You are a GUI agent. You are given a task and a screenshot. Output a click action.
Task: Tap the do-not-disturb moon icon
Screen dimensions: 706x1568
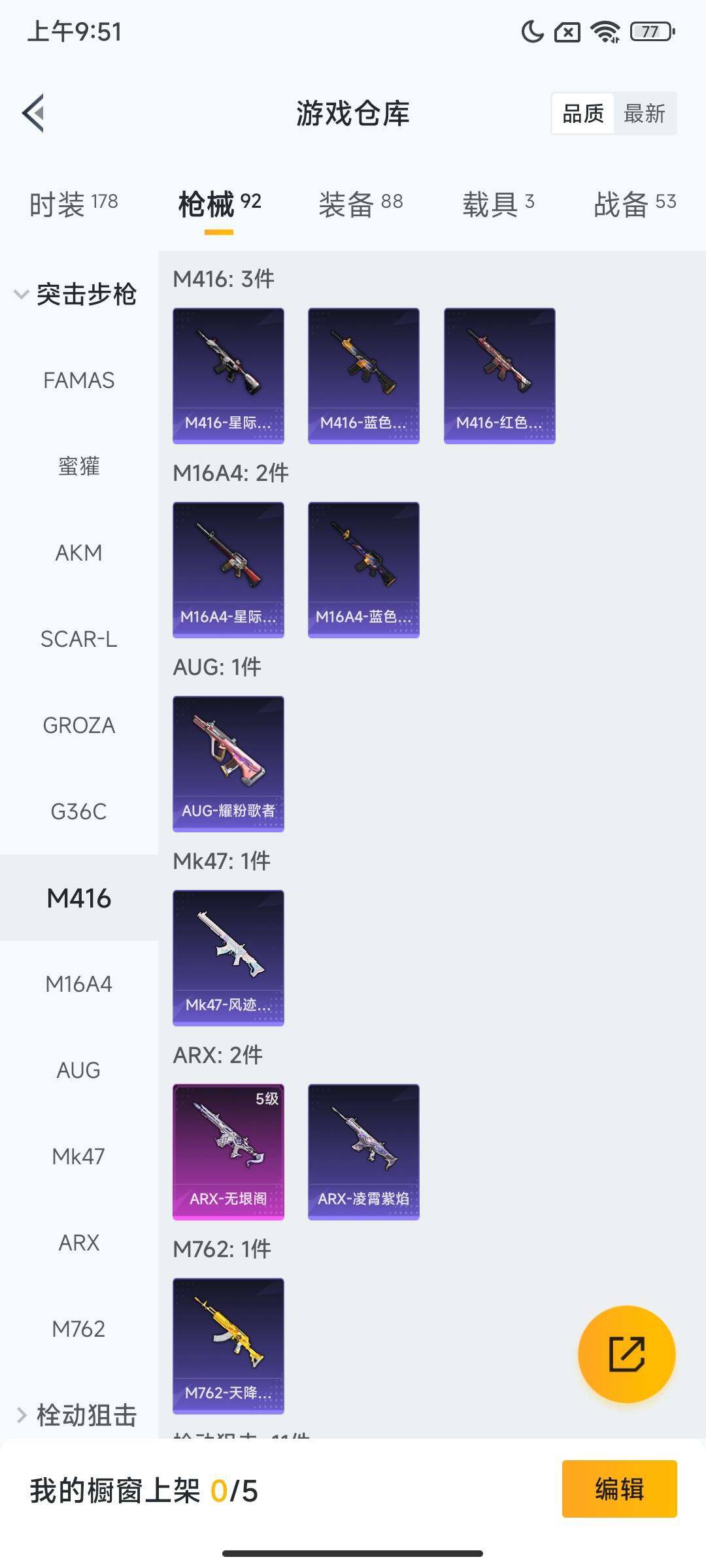click(x=531, y=32)
